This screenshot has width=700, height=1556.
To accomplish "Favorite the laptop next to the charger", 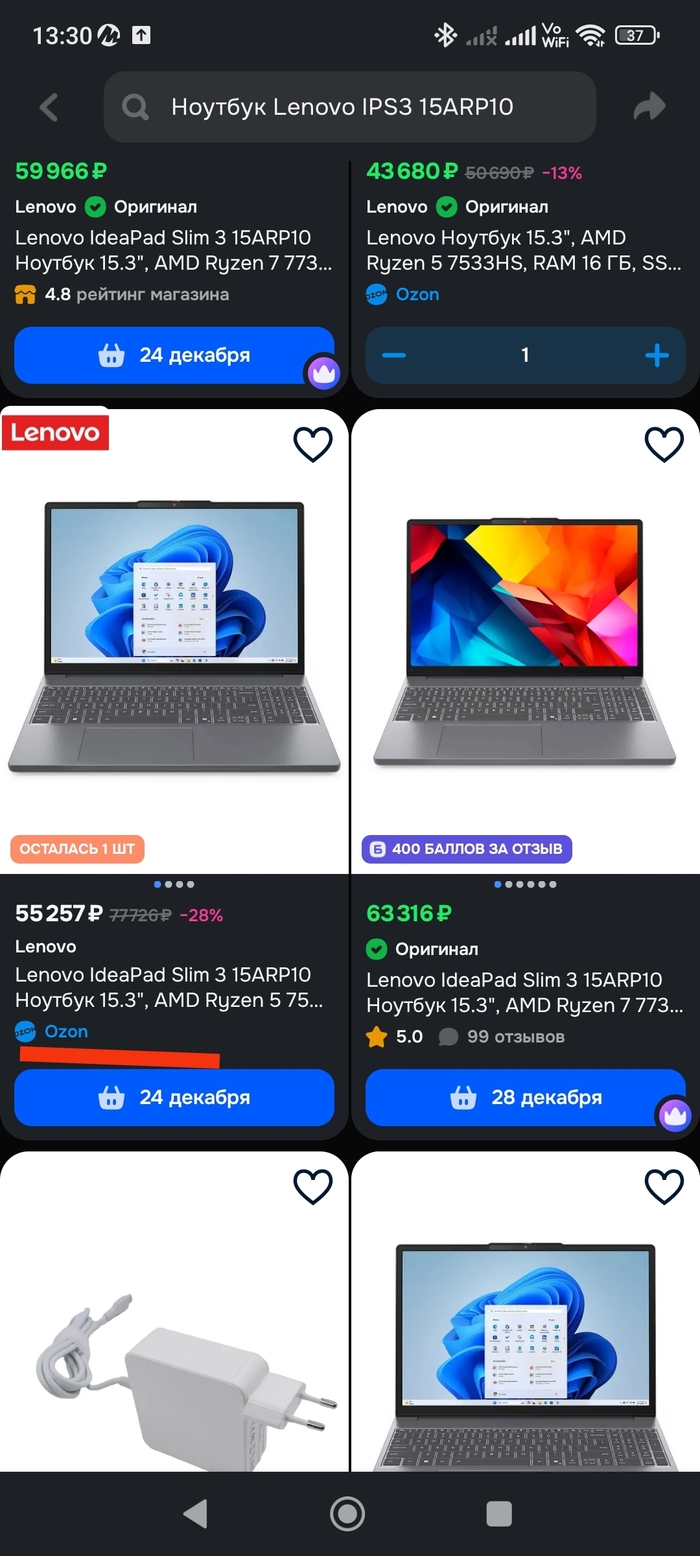I will pos(664,1186).
